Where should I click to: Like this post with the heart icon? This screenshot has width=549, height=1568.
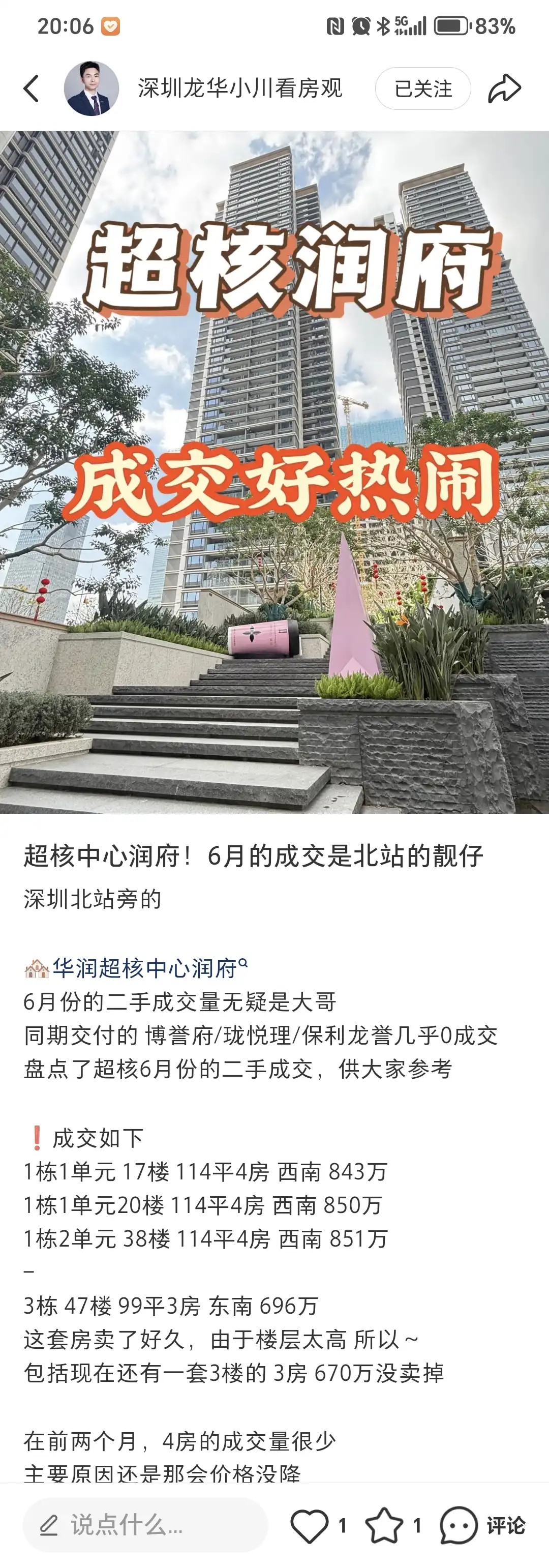(310, 1525)
